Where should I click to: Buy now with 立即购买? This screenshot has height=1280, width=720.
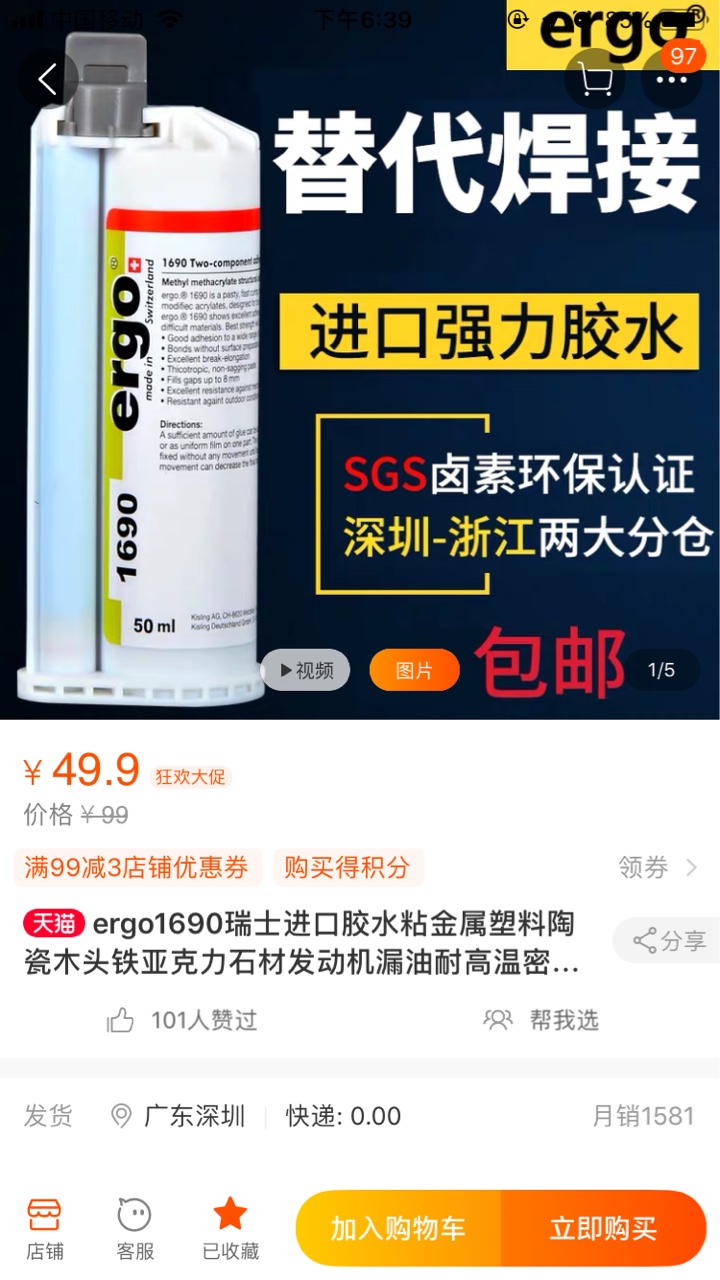click(603, 1229)
